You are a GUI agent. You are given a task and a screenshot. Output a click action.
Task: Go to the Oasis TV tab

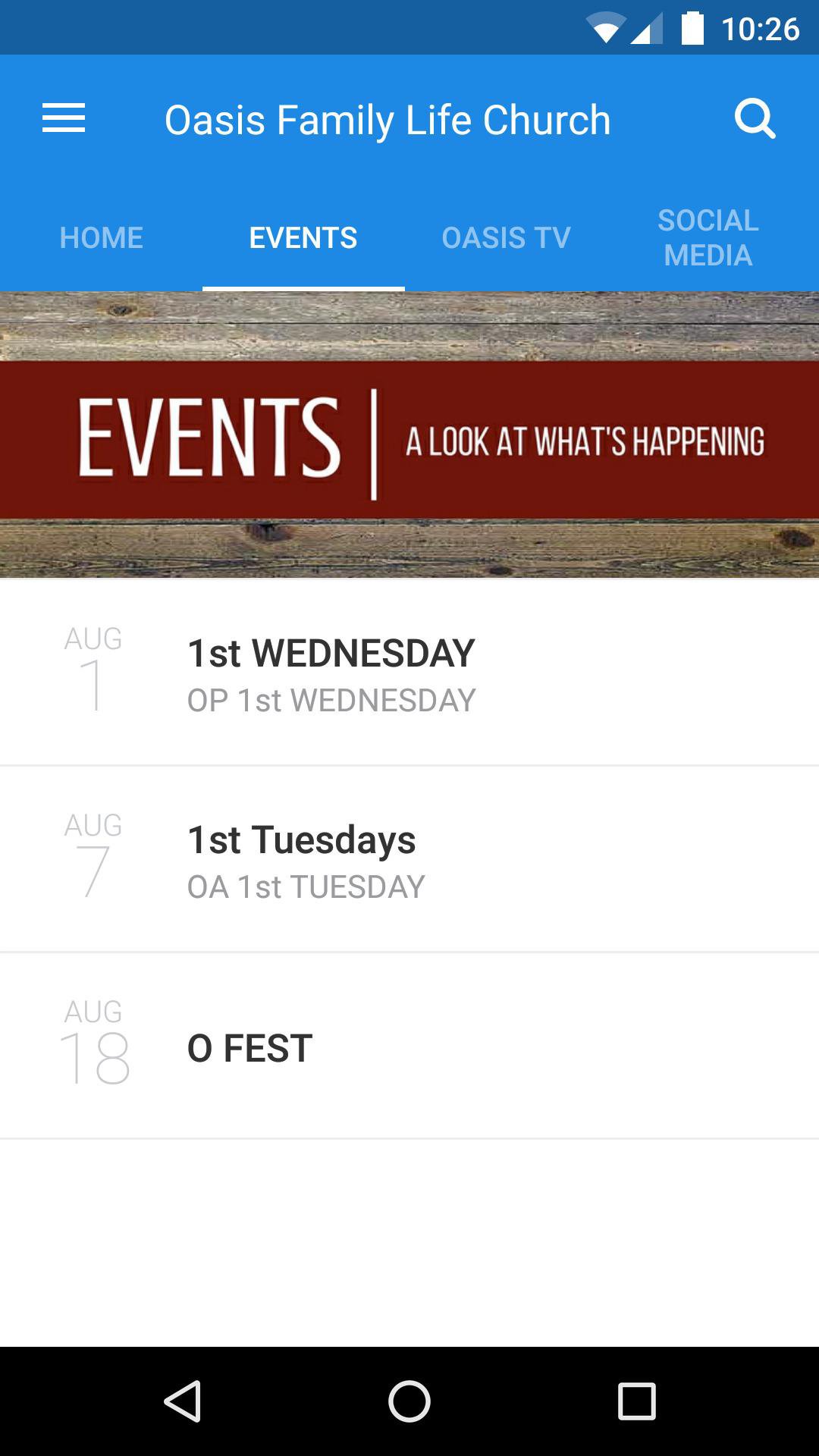(x=506, y=238)
